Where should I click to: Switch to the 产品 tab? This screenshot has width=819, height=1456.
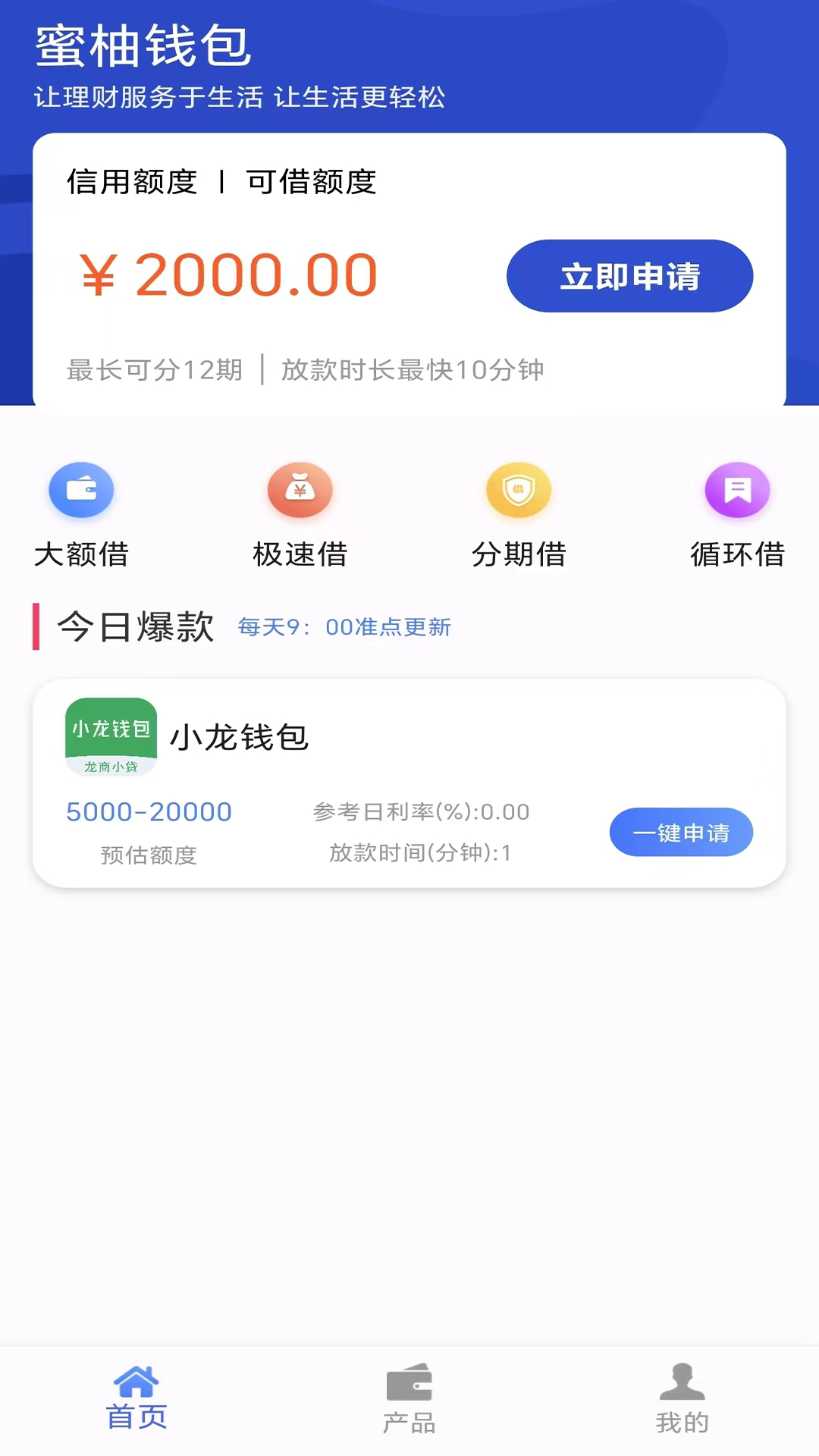click(x=409, y=1400)
